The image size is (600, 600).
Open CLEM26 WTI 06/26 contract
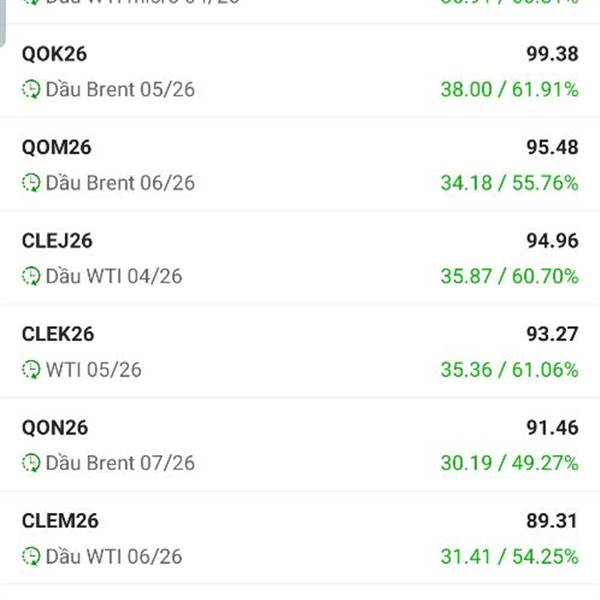pos(300,538)
